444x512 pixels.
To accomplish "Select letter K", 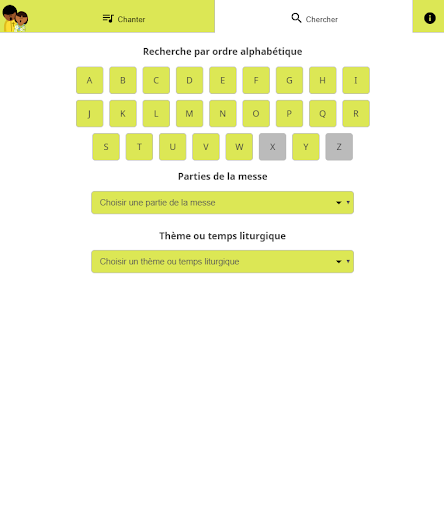I will pos(123,114).
